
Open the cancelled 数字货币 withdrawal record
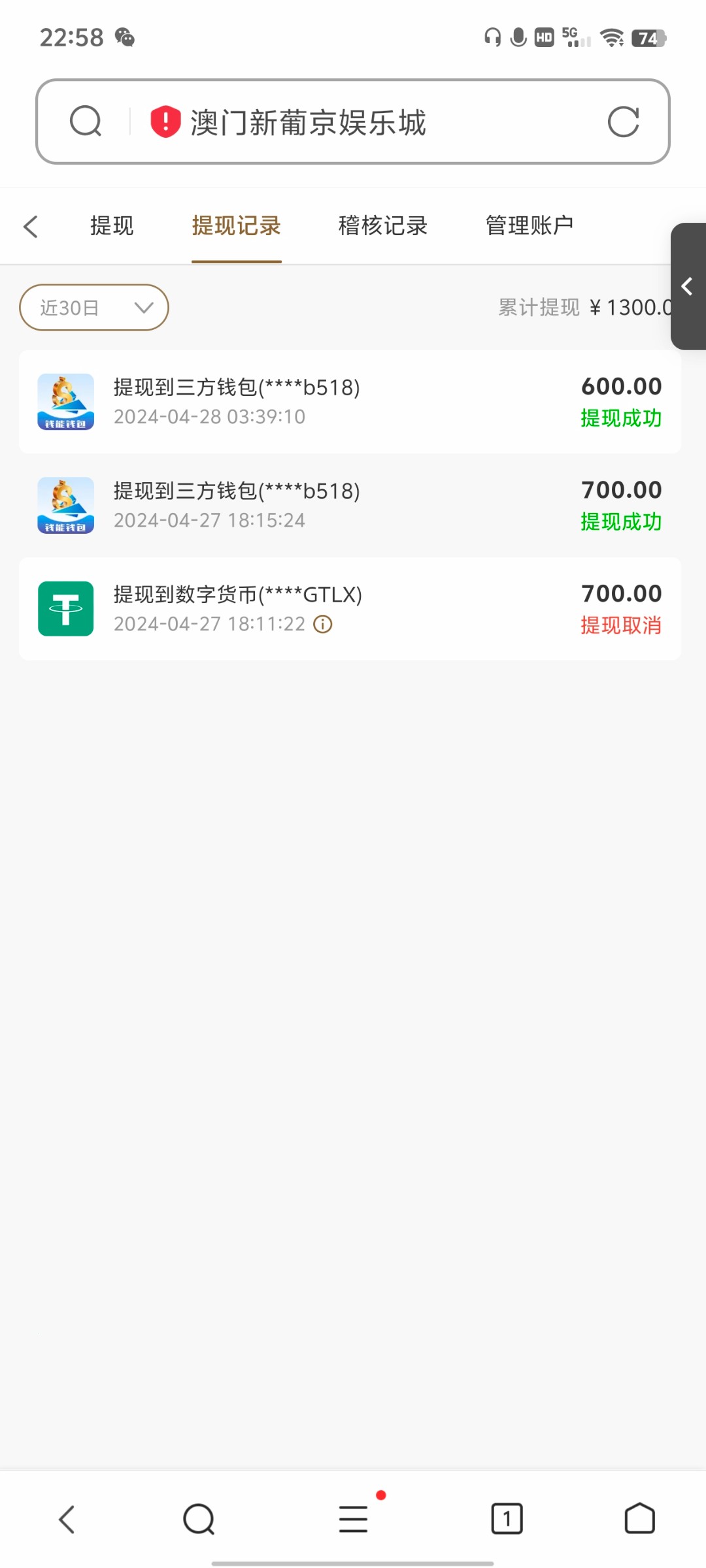pos(350,609)
